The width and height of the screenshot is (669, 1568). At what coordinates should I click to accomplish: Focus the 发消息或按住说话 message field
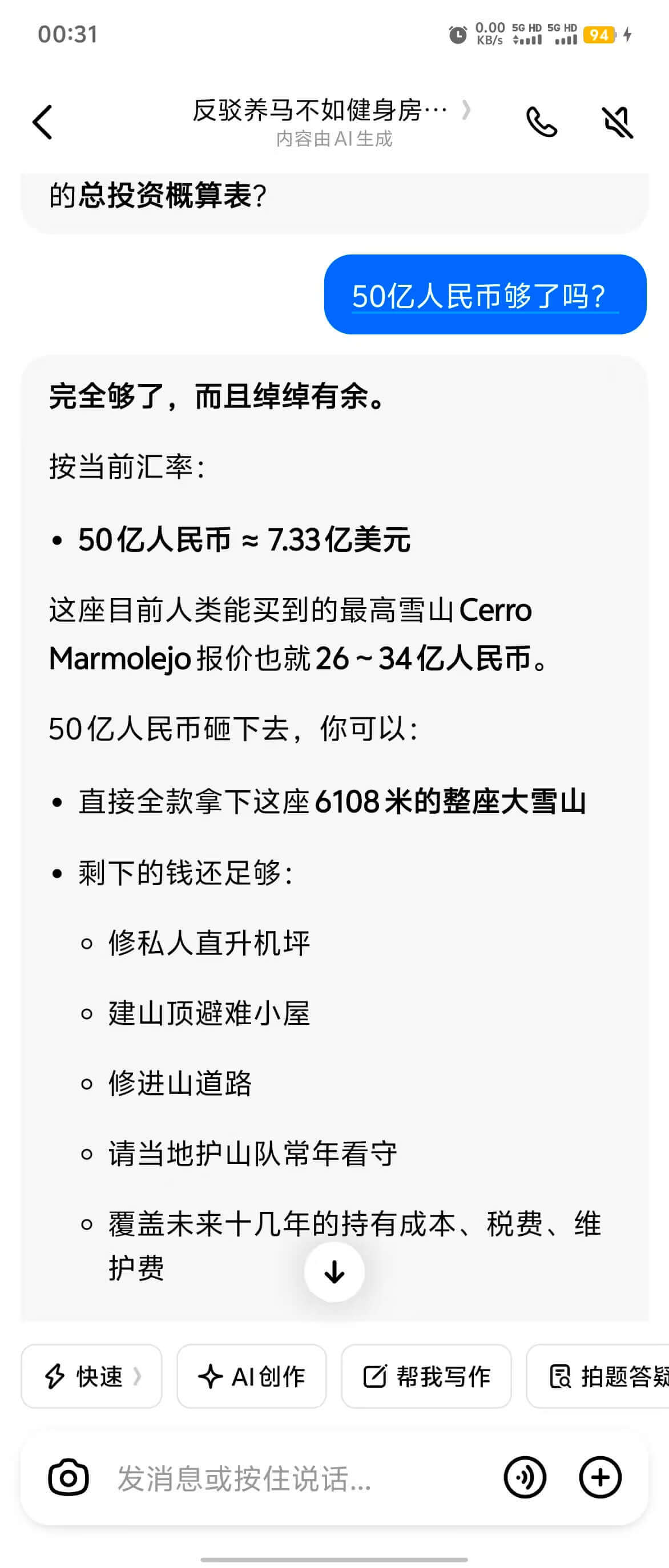[x=299, y=1478]
